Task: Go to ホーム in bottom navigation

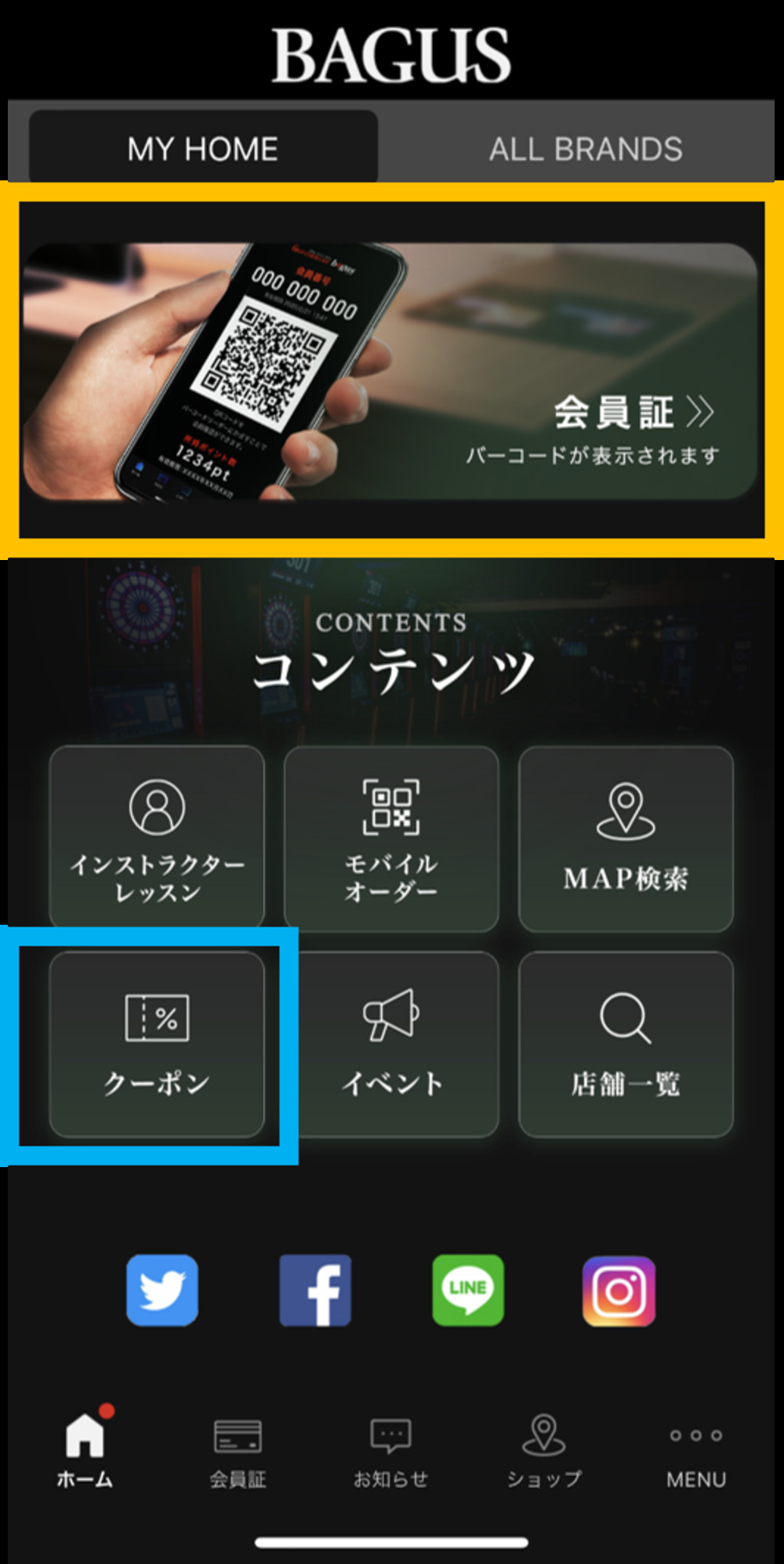Action: point(85,1451)
